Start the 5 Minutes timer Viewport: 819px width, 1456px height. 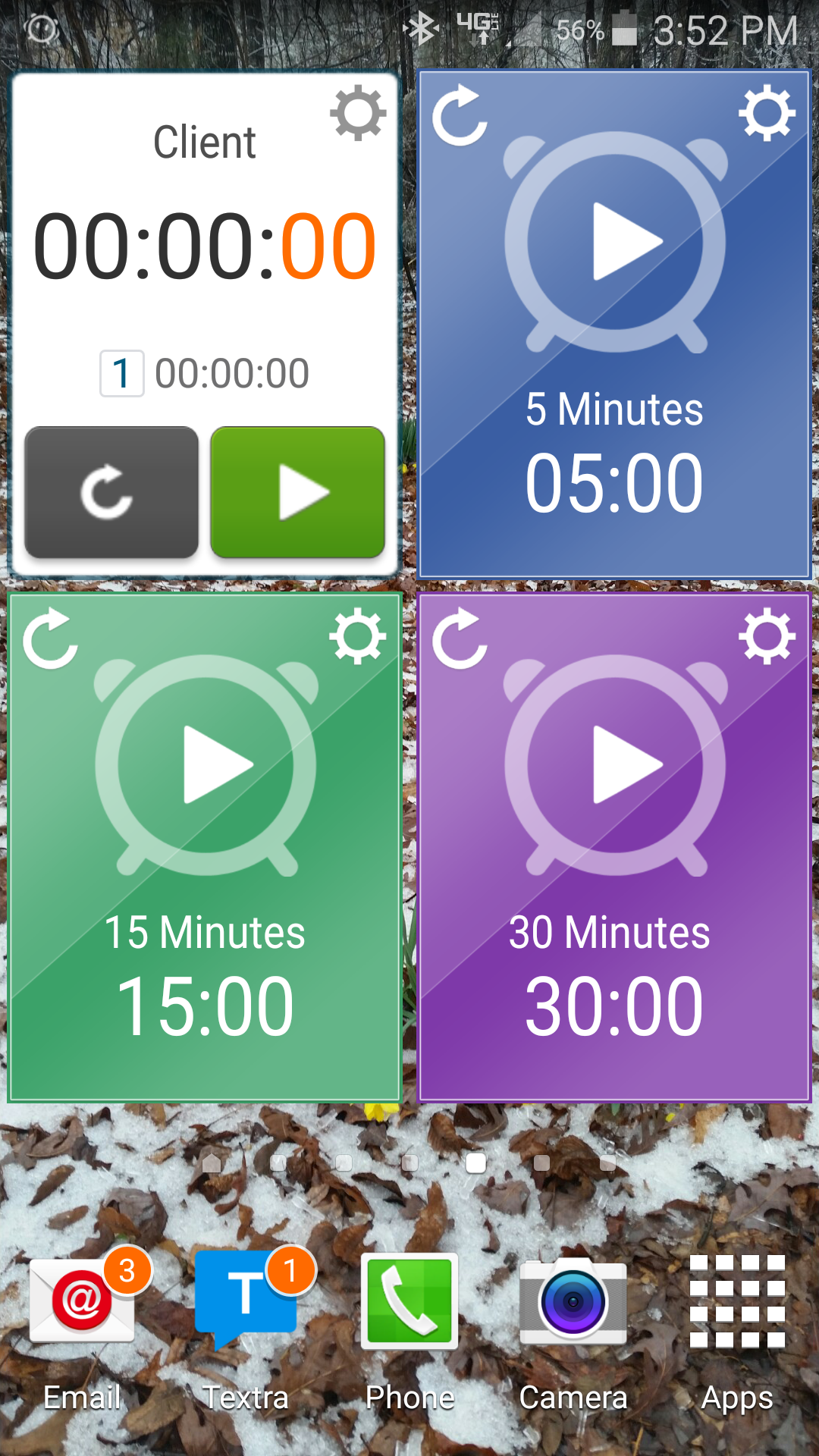click(616, 241)
